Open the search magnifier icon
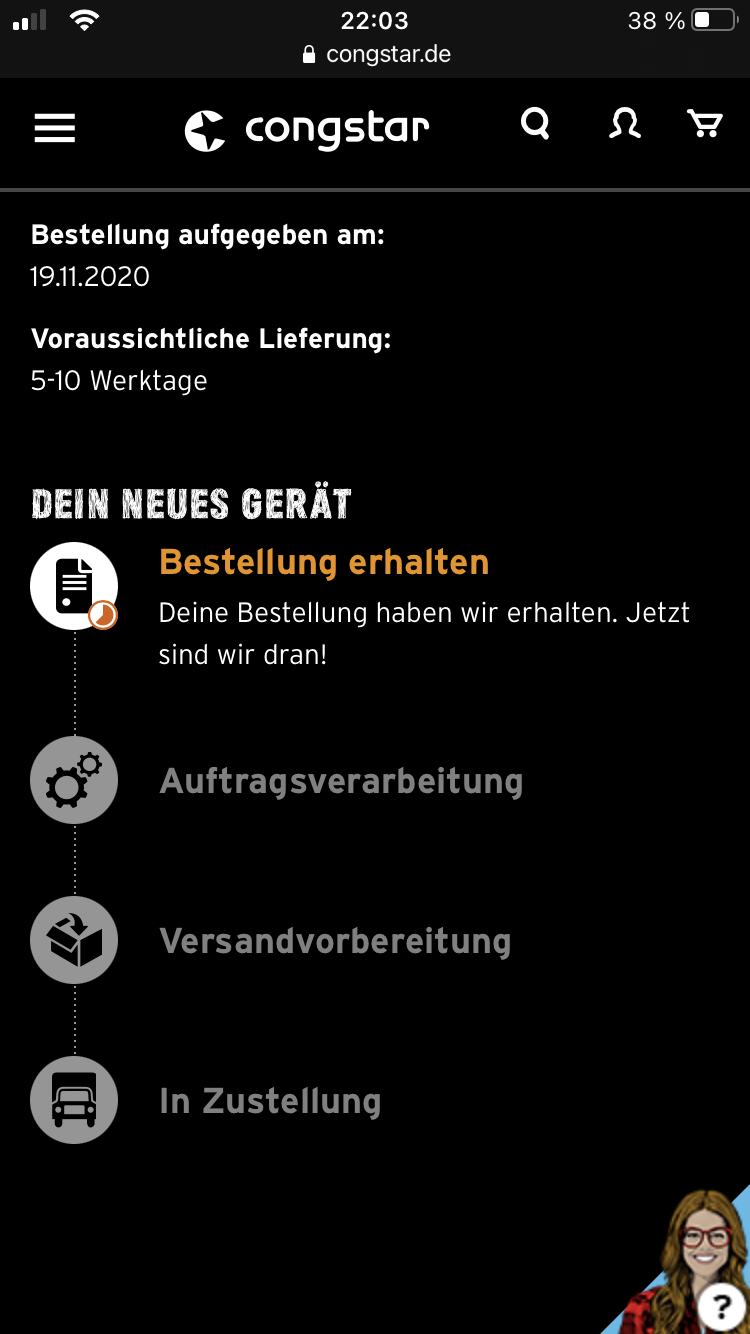Image resolution: width=750 pixels, height=1334 pixels. tap(536, 125)
